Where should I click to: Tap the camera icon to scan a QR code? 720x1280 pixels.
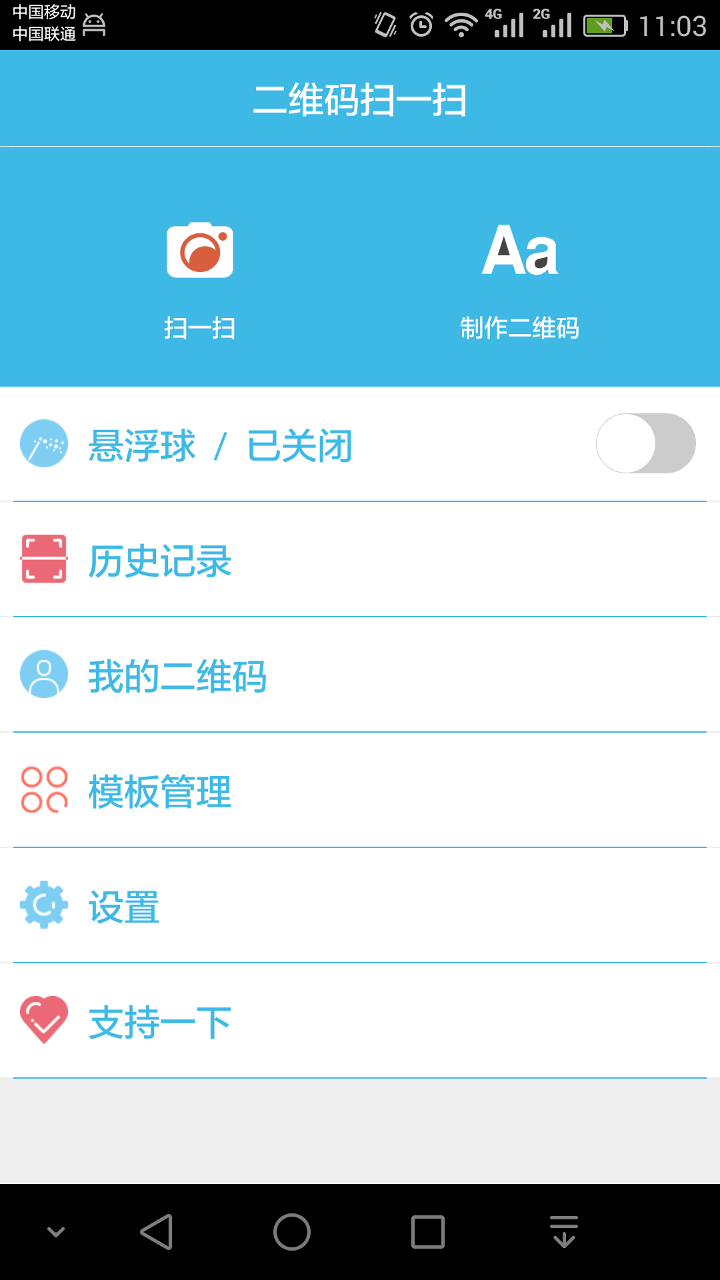coord(199,249)
